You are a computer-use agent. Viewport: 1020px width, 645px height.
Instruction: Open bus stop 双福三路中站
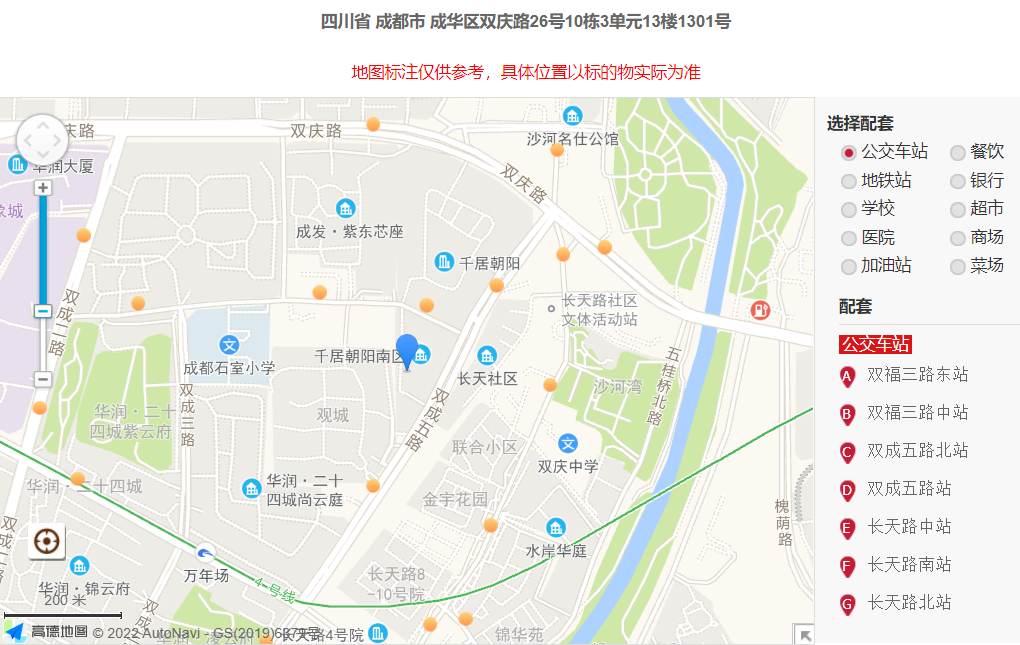(917, 413)
